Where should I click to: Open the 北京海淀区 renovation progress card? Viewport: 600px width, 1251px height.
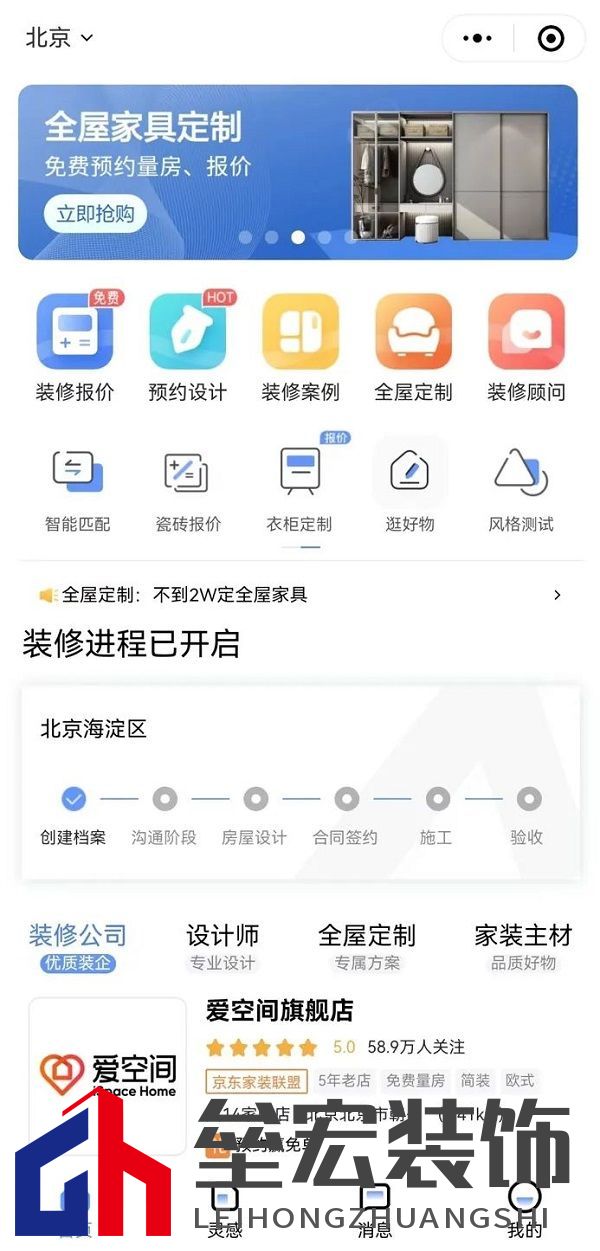pyautogui.click(x=300, y=782)
